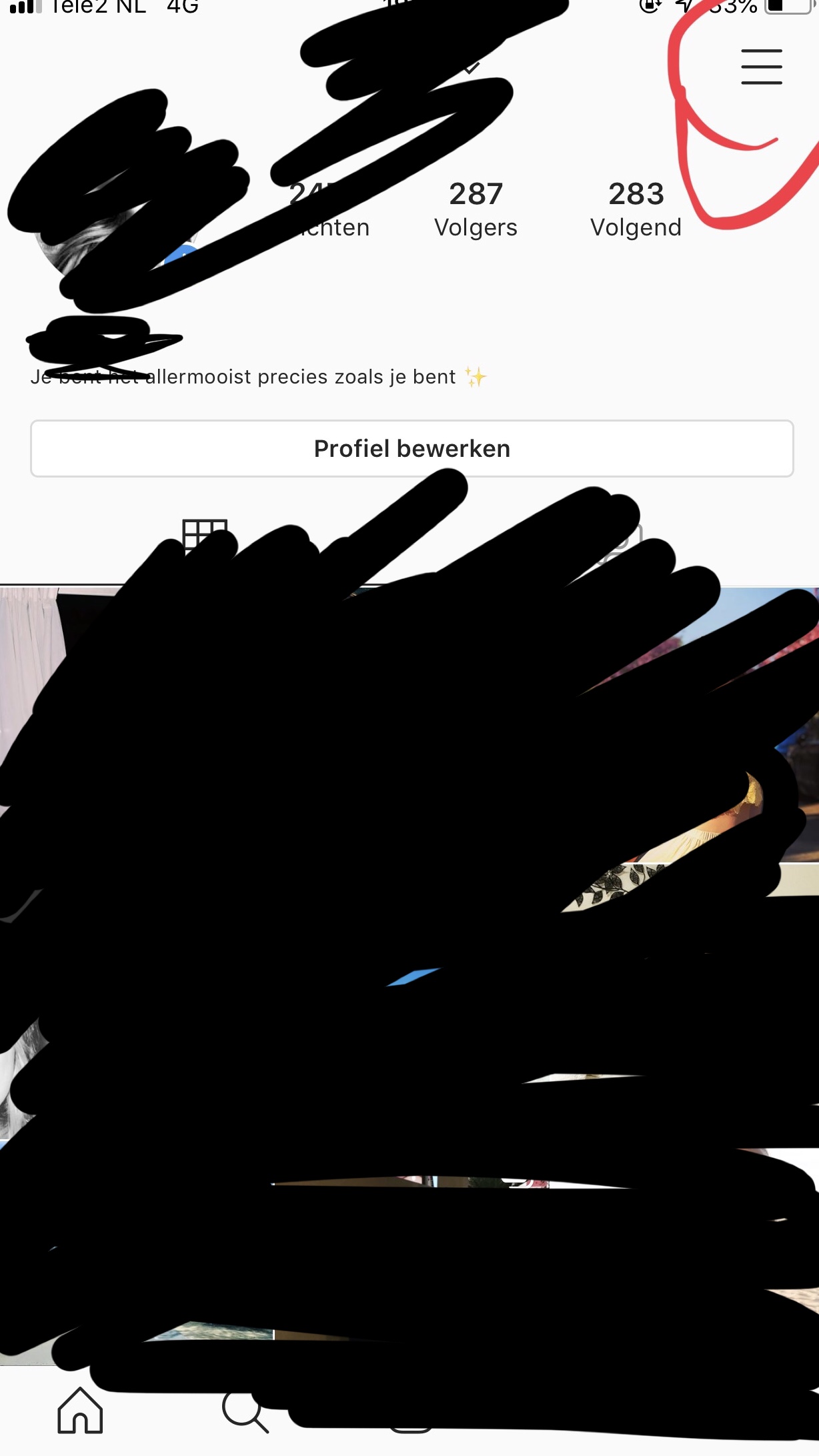The image size is (819, 1456).
Task: View the 287 Volgers list
Action: click(476, 209)
